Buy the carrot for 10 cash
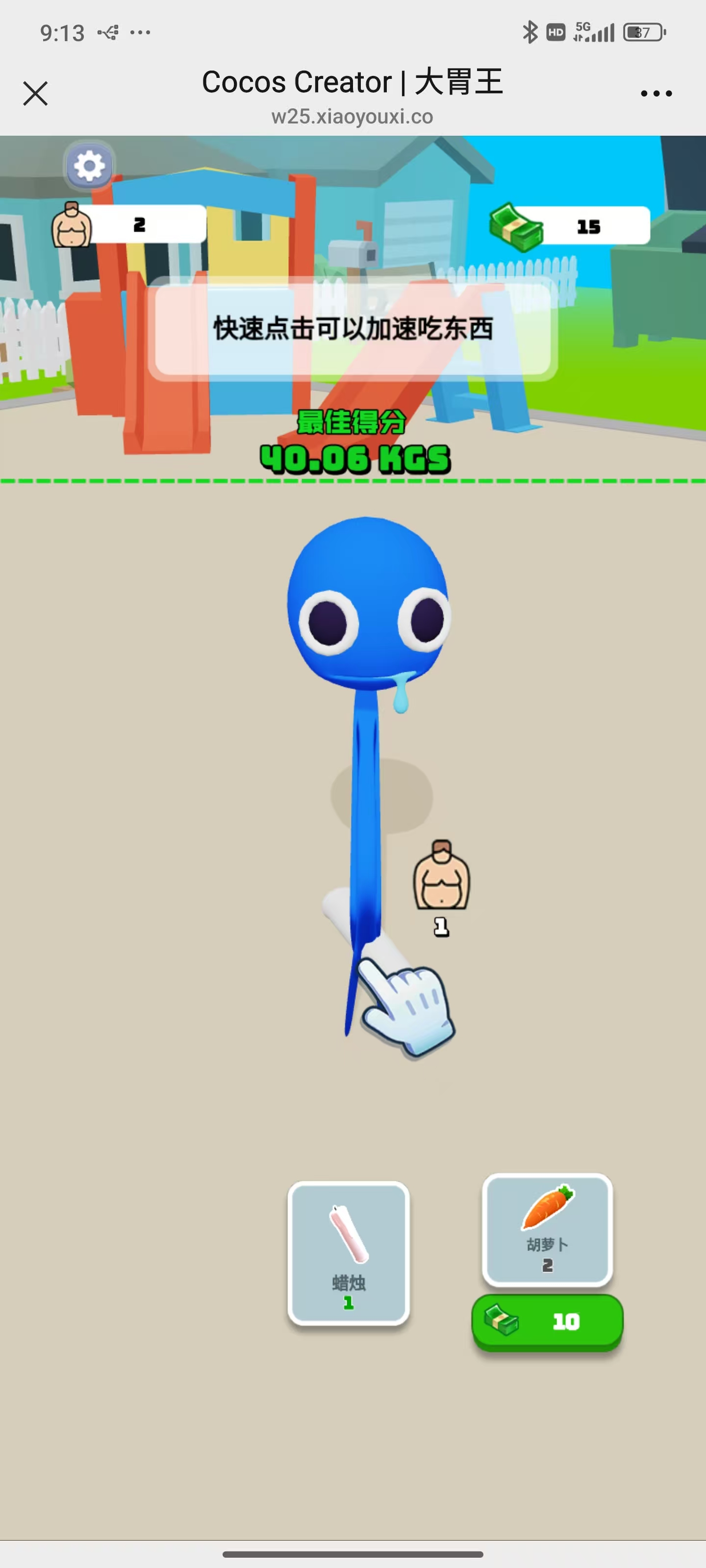Image resolution: width=706 pixels, height=1568 pixels. click(x=547, y=1322)
